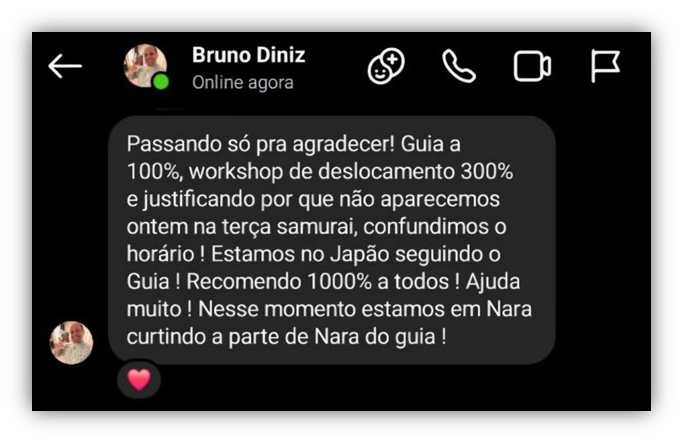Go back to the conversations list

(65, 66)
